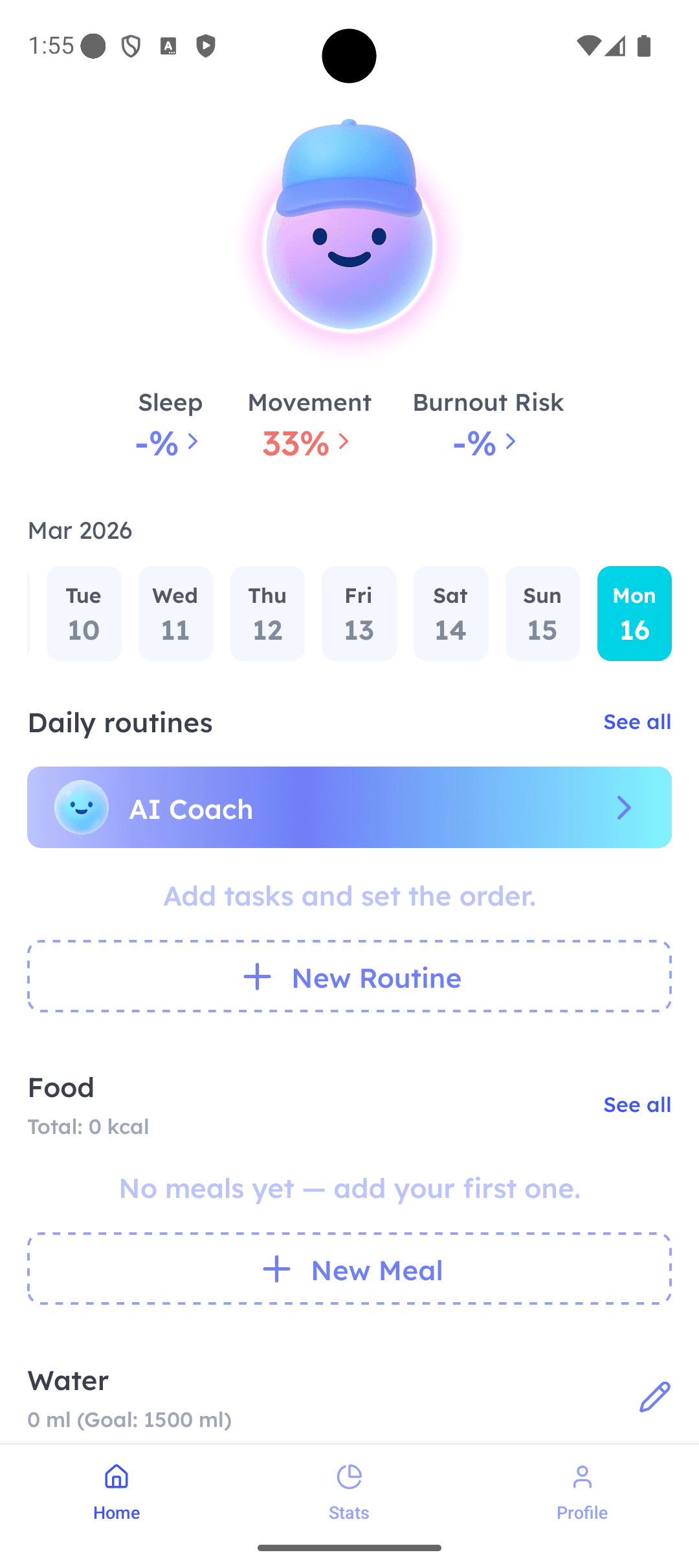Open See all for Daily routines

tap(637, 721)
